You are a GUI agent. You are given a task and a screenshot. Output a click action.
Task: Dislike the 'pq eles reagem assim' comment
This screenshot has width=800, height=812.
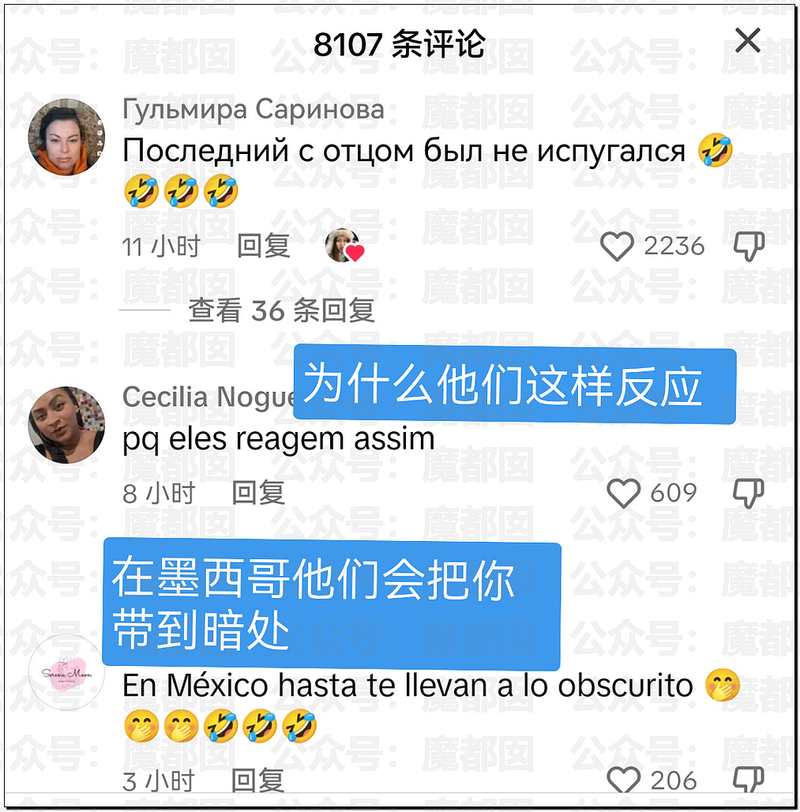749,492
